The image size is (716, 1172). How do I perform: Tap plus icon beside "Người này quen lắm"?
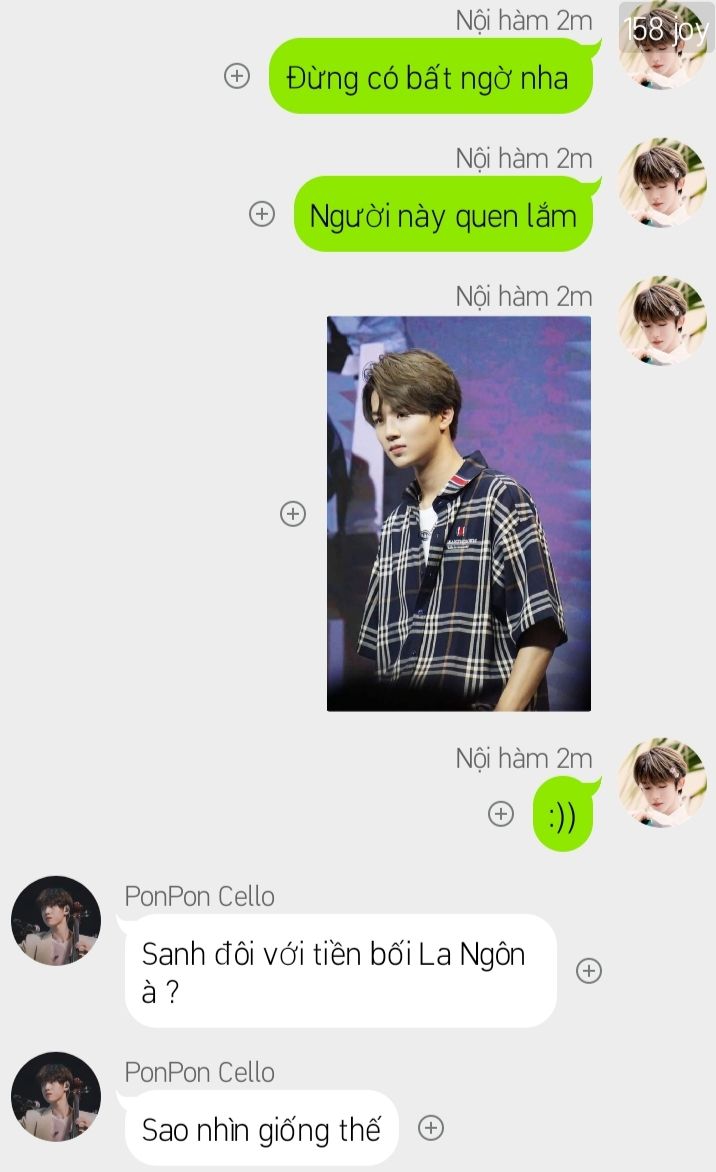pyautogui.click(x=262, y=214)
